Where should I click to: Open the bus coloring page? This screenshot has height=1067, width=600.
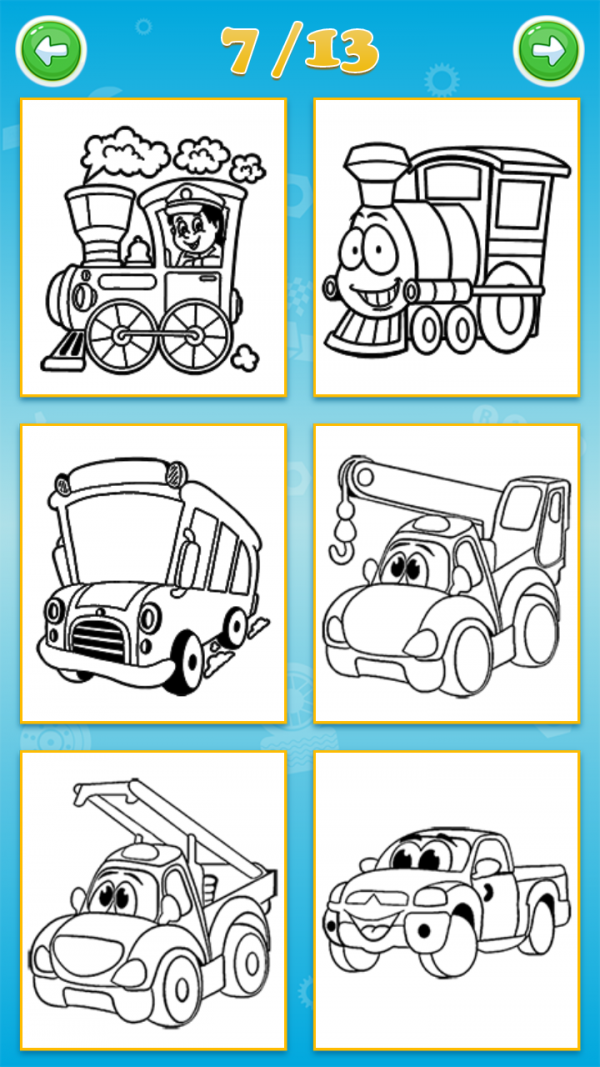click(x=153, y=573)
